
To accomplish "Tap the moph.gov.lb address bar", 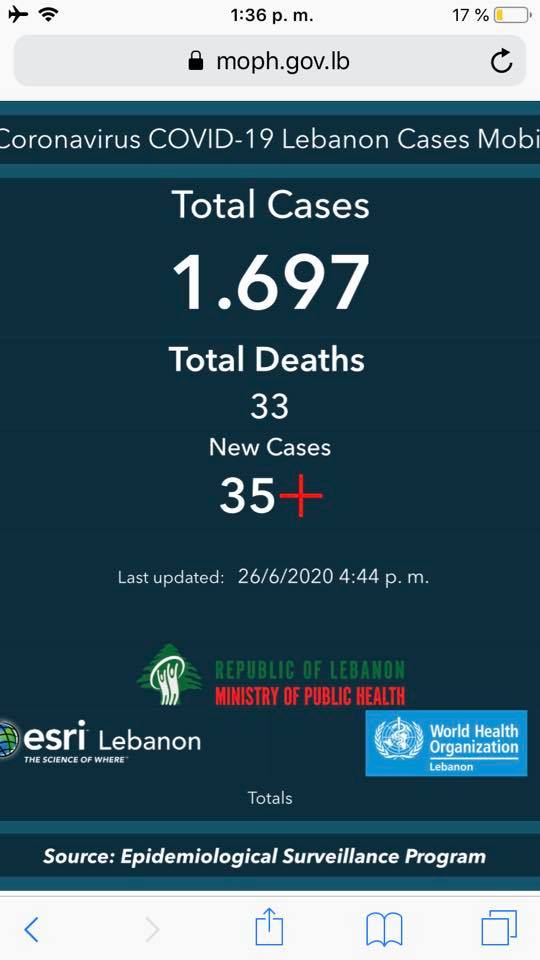I will [x=269, y=61].
